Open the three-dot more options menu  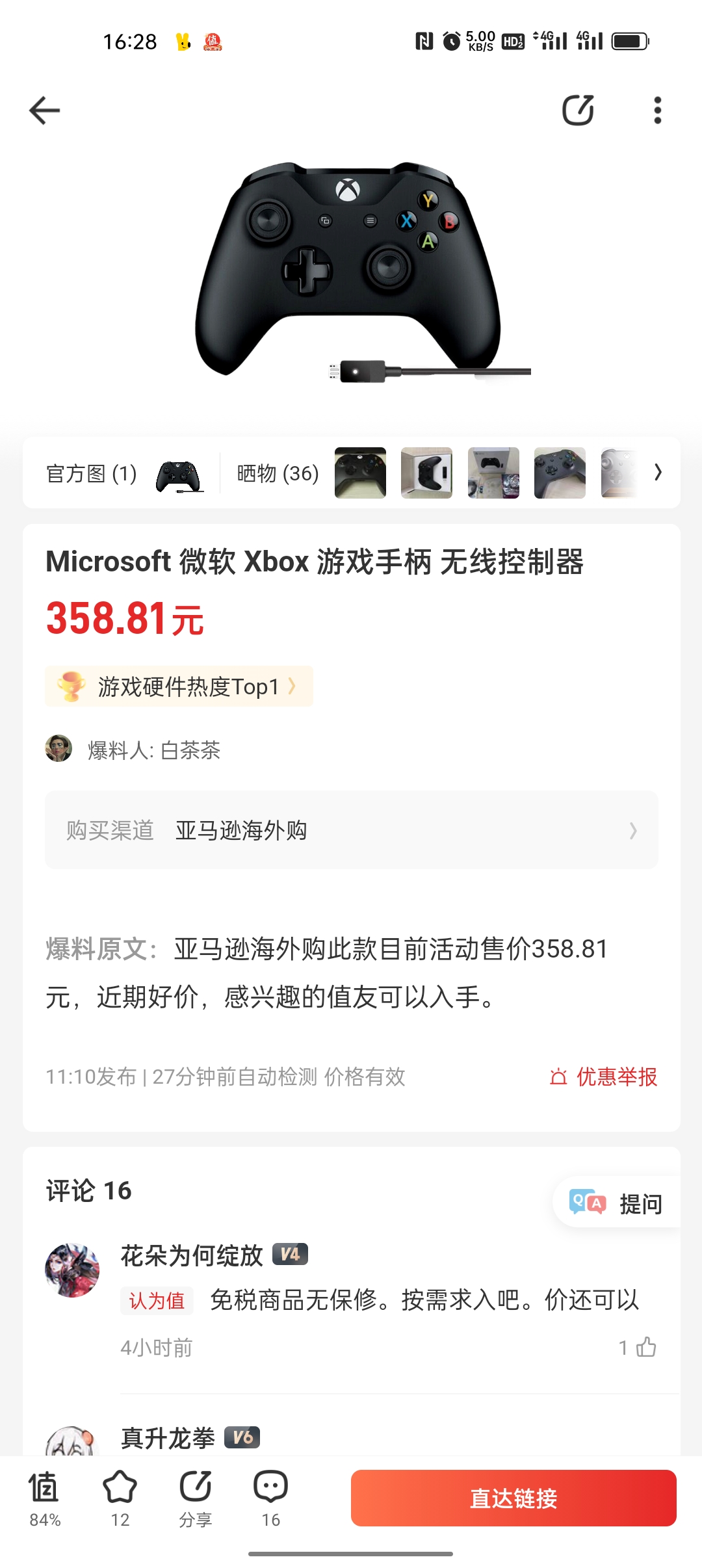(x=657, y=110)
